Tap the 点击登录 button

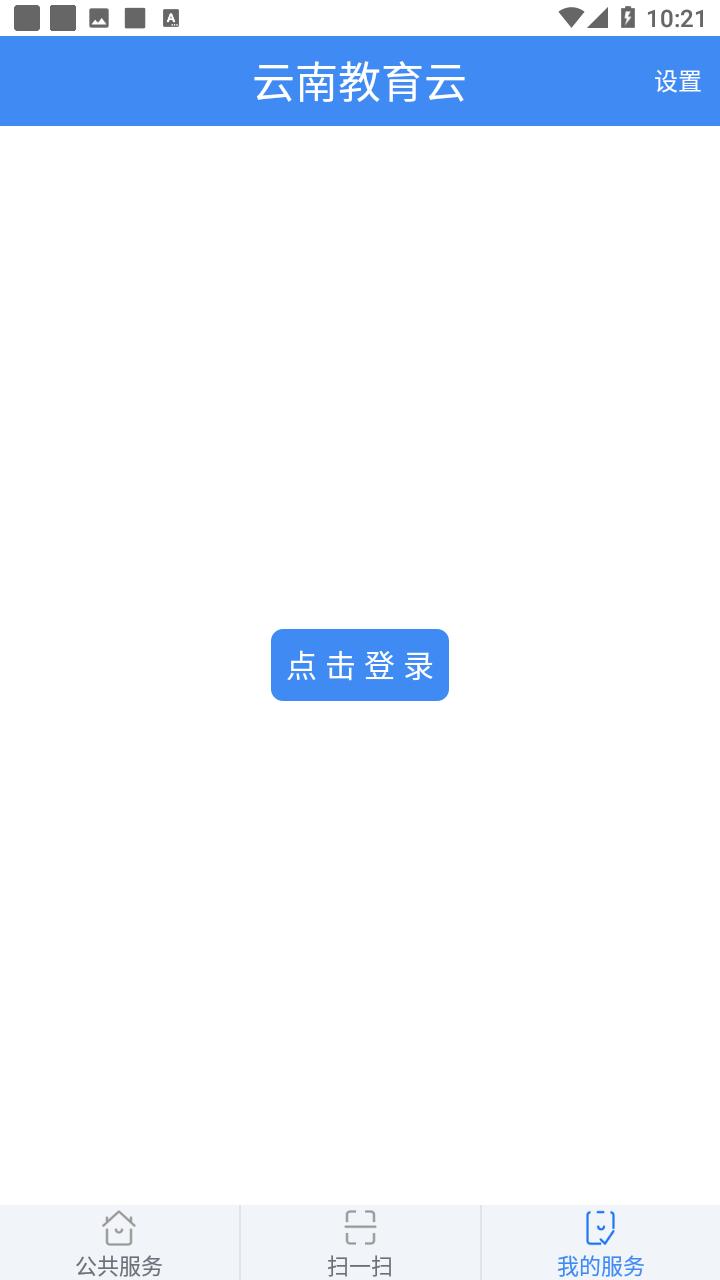[x=360, y=665]
